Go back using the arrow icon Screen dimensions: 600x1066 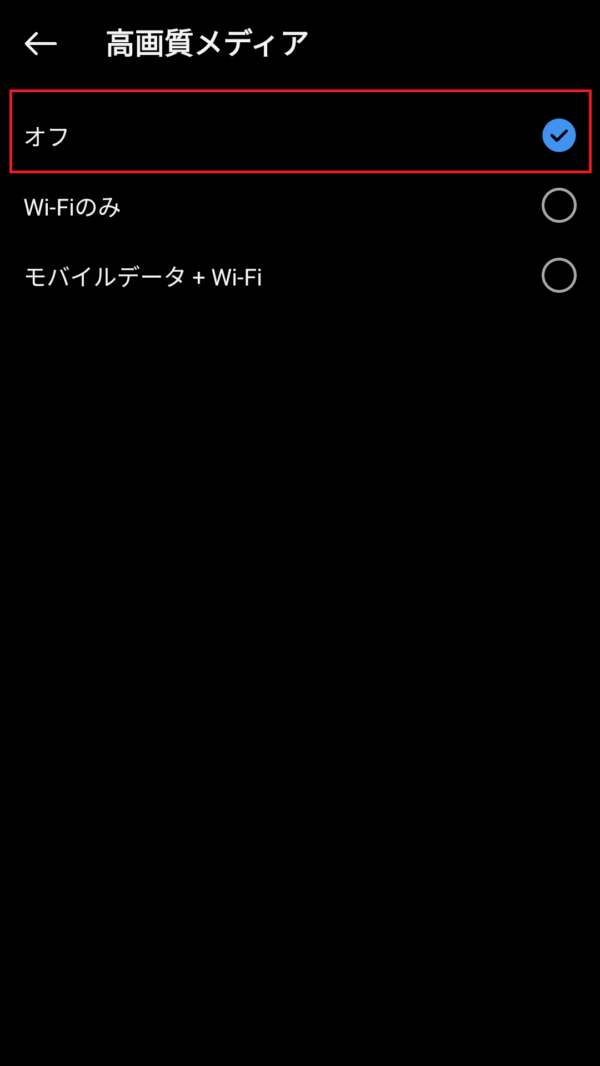coord(41,44)
